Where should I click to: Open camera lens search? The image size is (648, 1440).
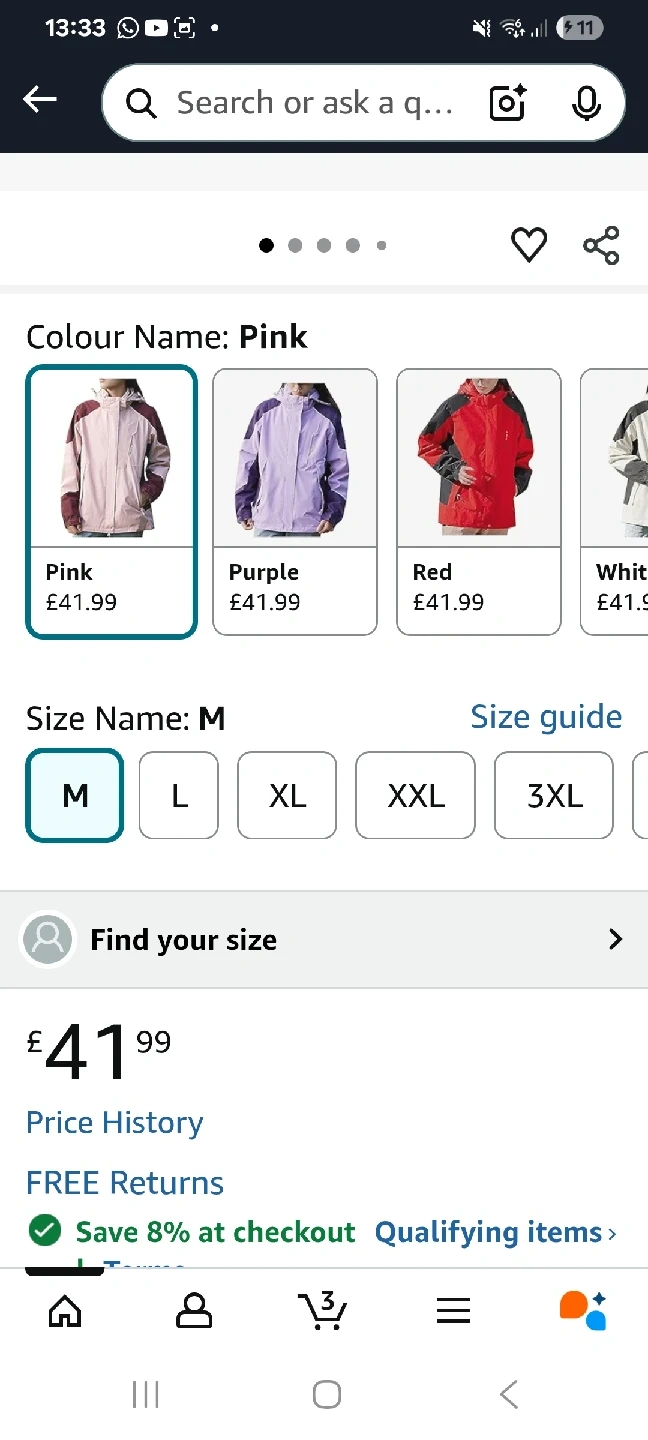point(508,103)
